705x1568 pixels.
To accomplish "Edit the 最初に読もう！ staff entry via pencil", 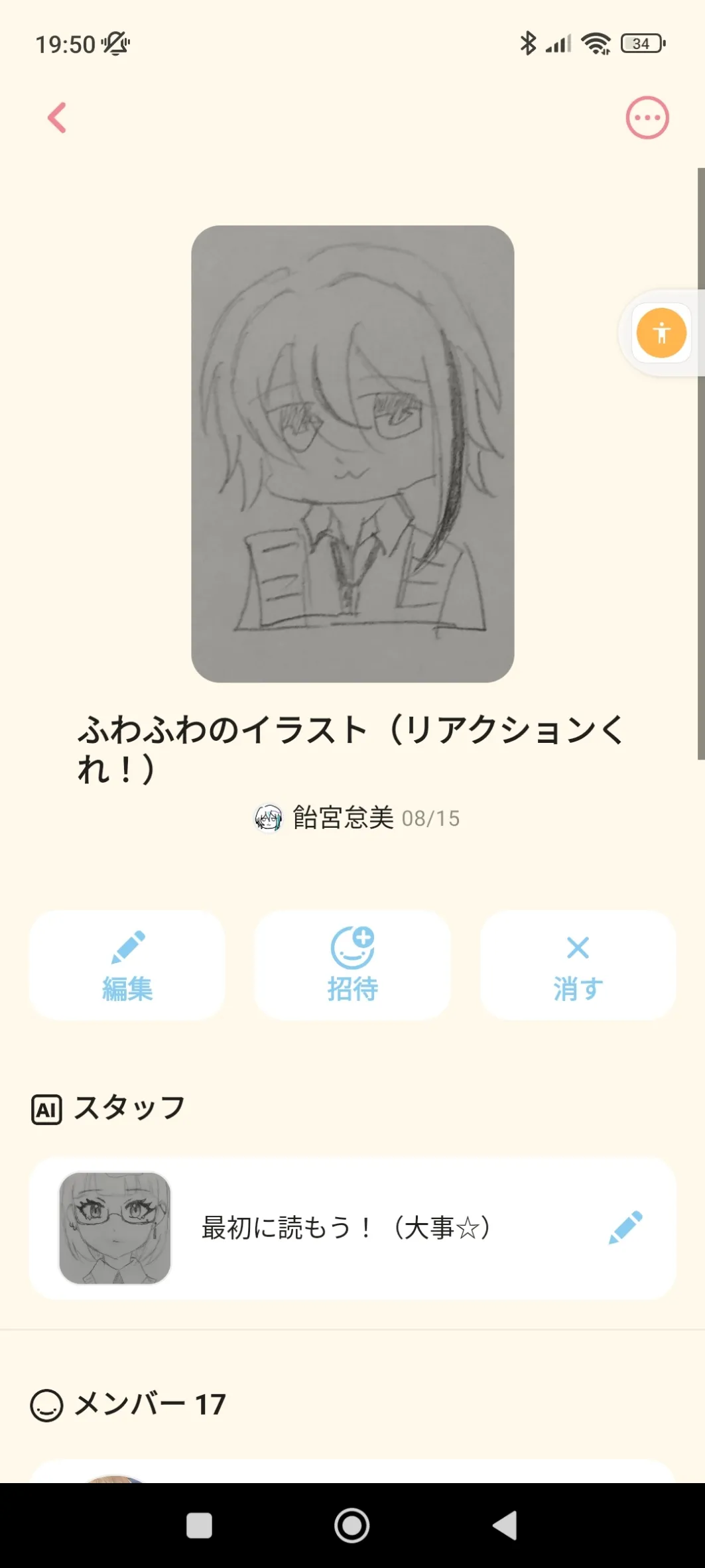I will click(x=625, y=1228).
